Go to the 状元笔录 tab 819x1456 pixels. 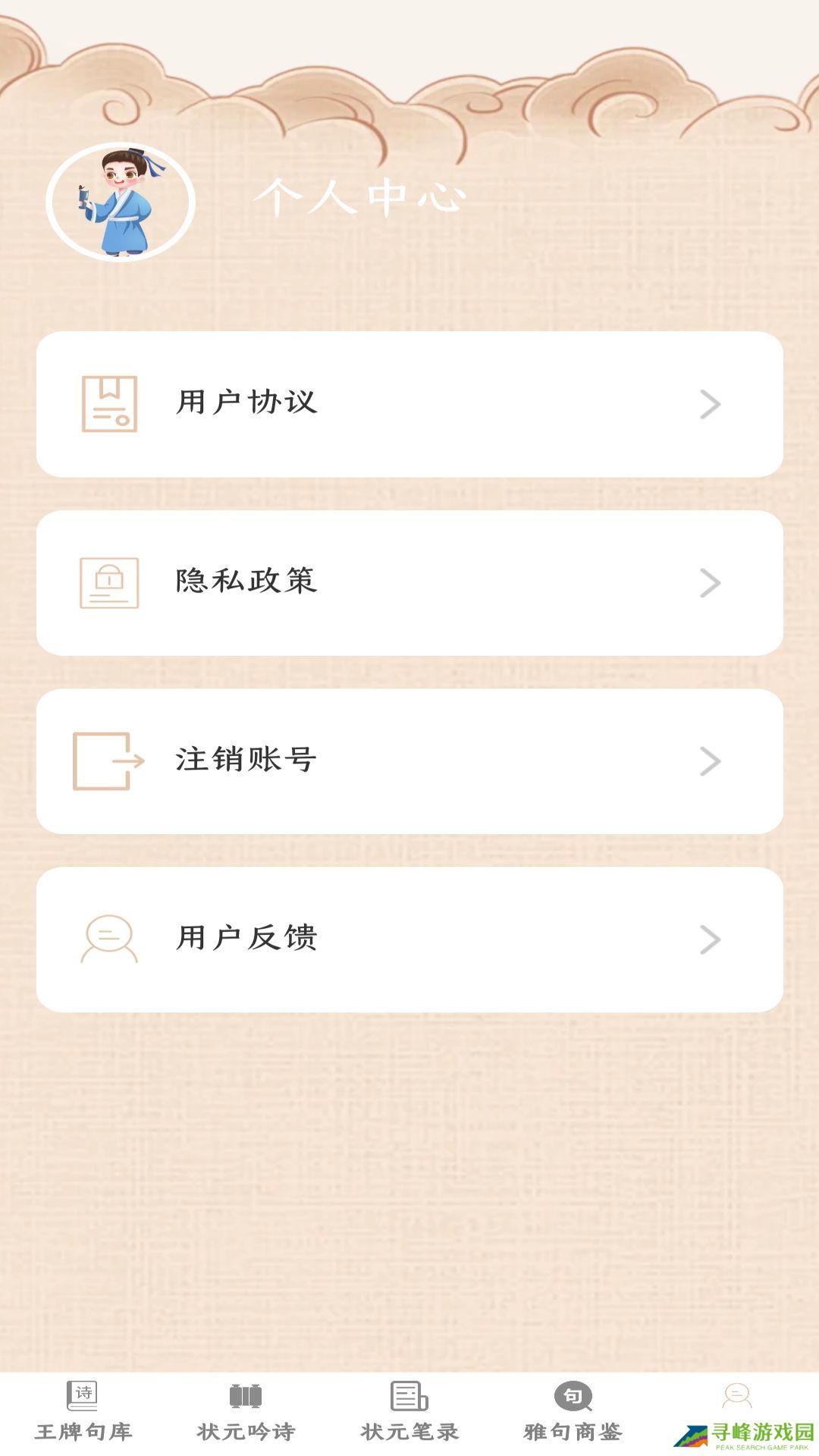[409, 1412]
